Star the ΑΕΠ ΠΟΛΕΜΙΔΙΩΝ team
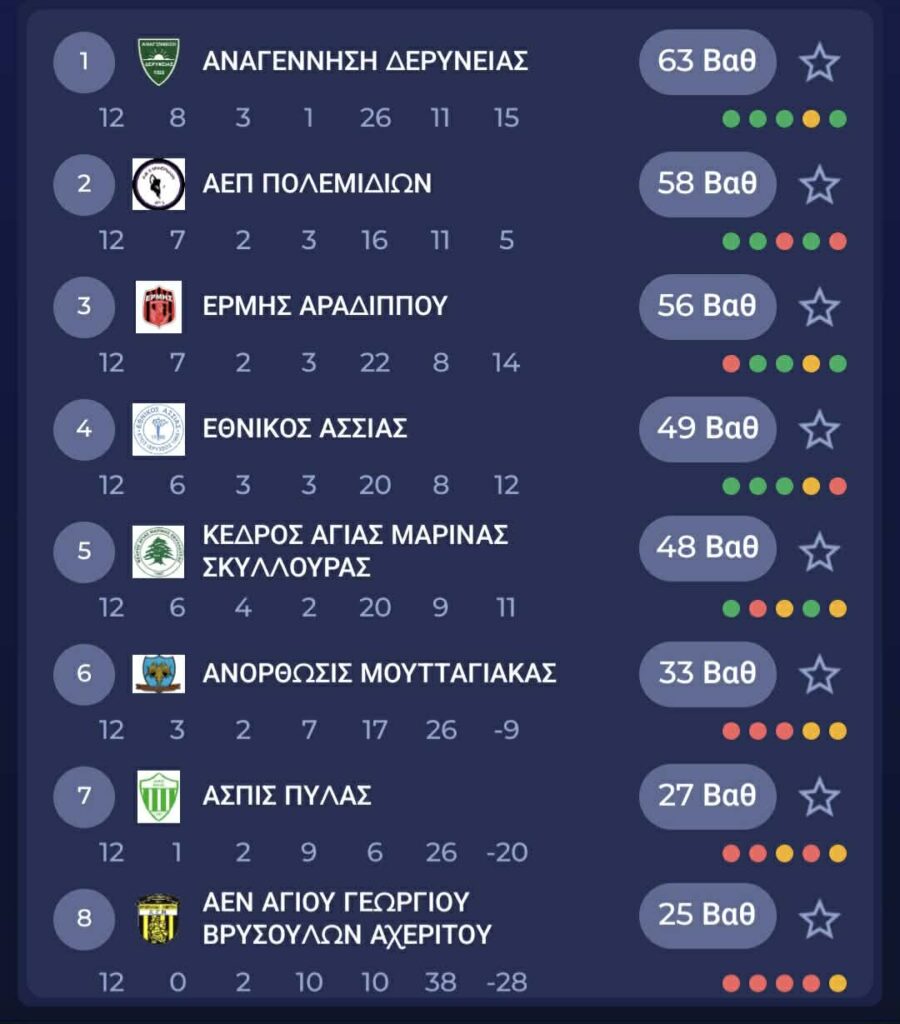Viewport: 900px width, 1024px height. [819, 185]
